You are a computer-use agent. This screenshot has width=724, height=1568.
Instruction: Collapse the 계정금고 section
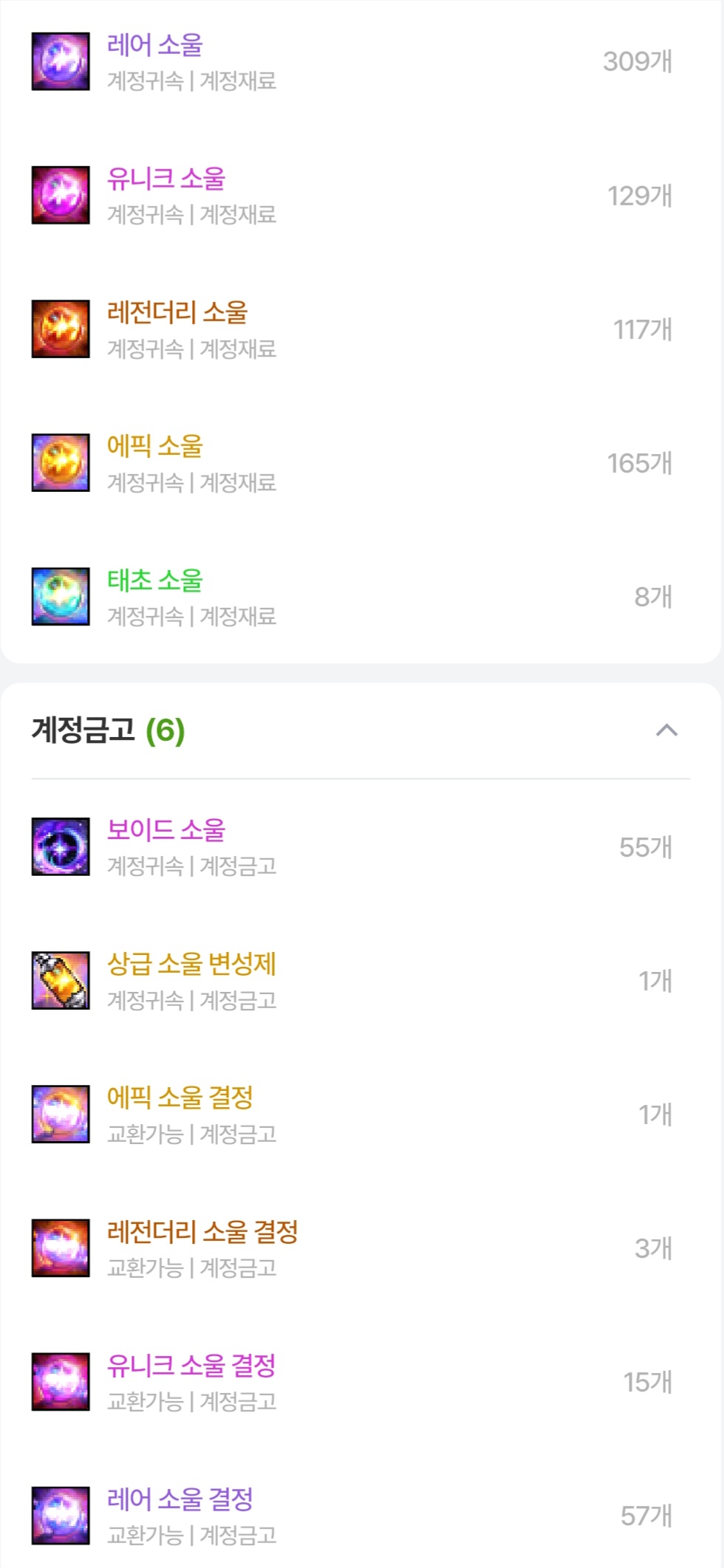click(666, 730)
